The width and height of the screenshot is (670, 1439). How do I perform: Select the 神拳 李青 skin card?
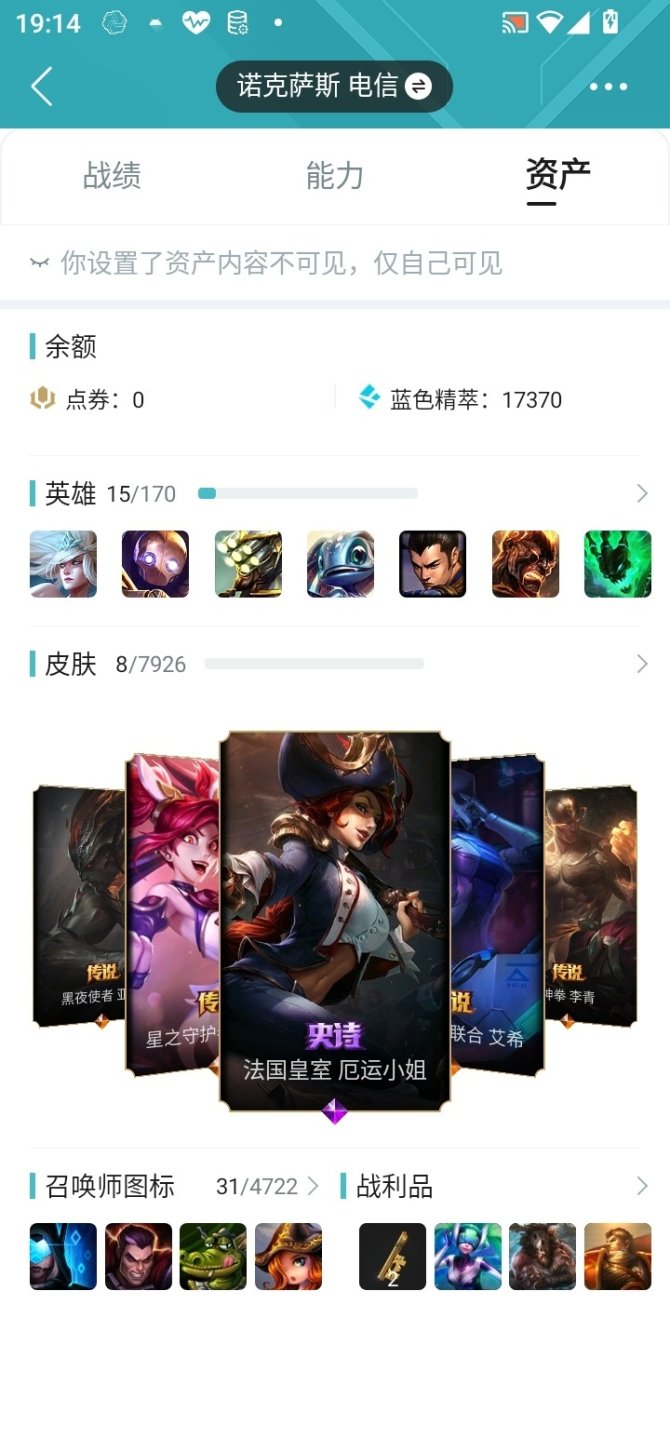click(x=592, y=900)
